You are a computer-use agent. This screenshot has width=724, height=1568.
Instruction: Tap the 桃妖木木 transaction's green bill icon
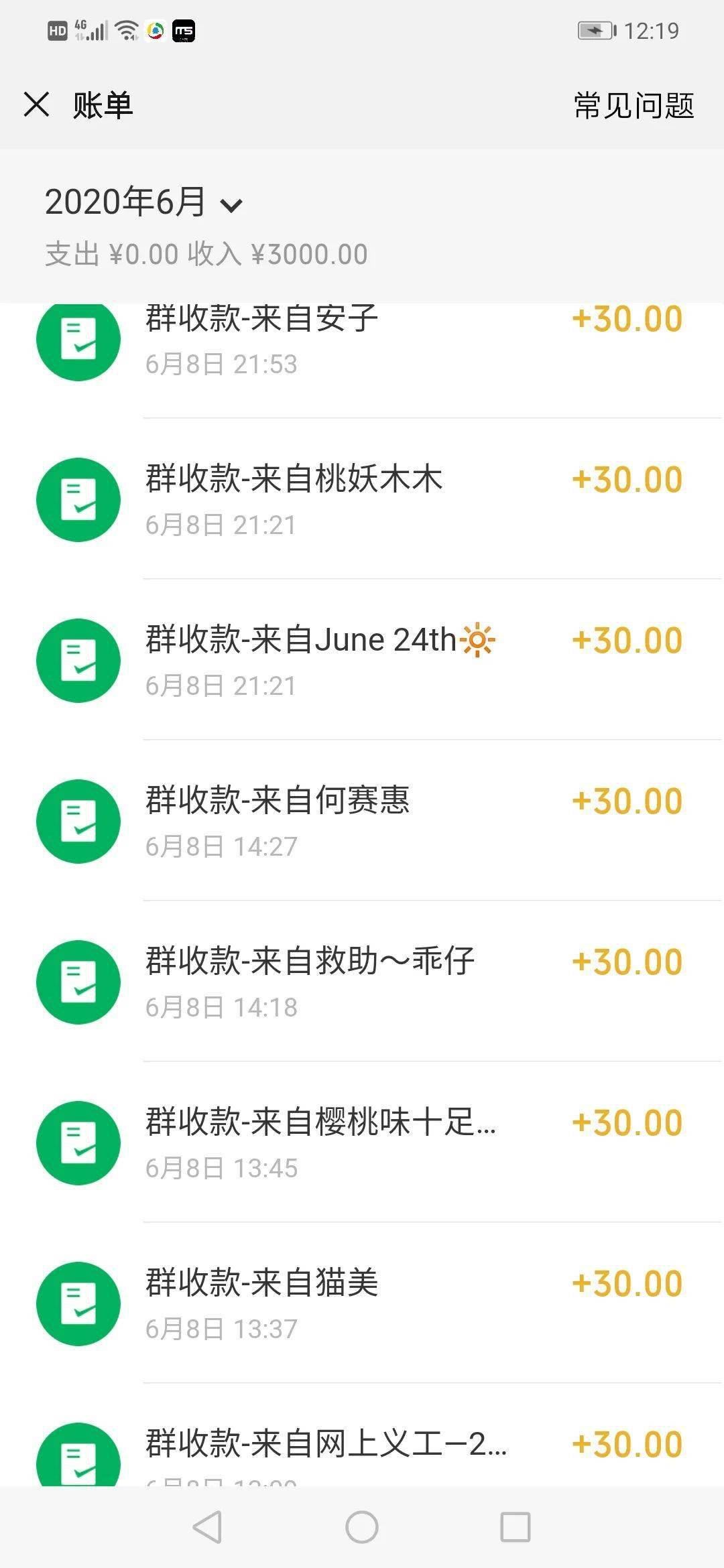pos(78,499)
